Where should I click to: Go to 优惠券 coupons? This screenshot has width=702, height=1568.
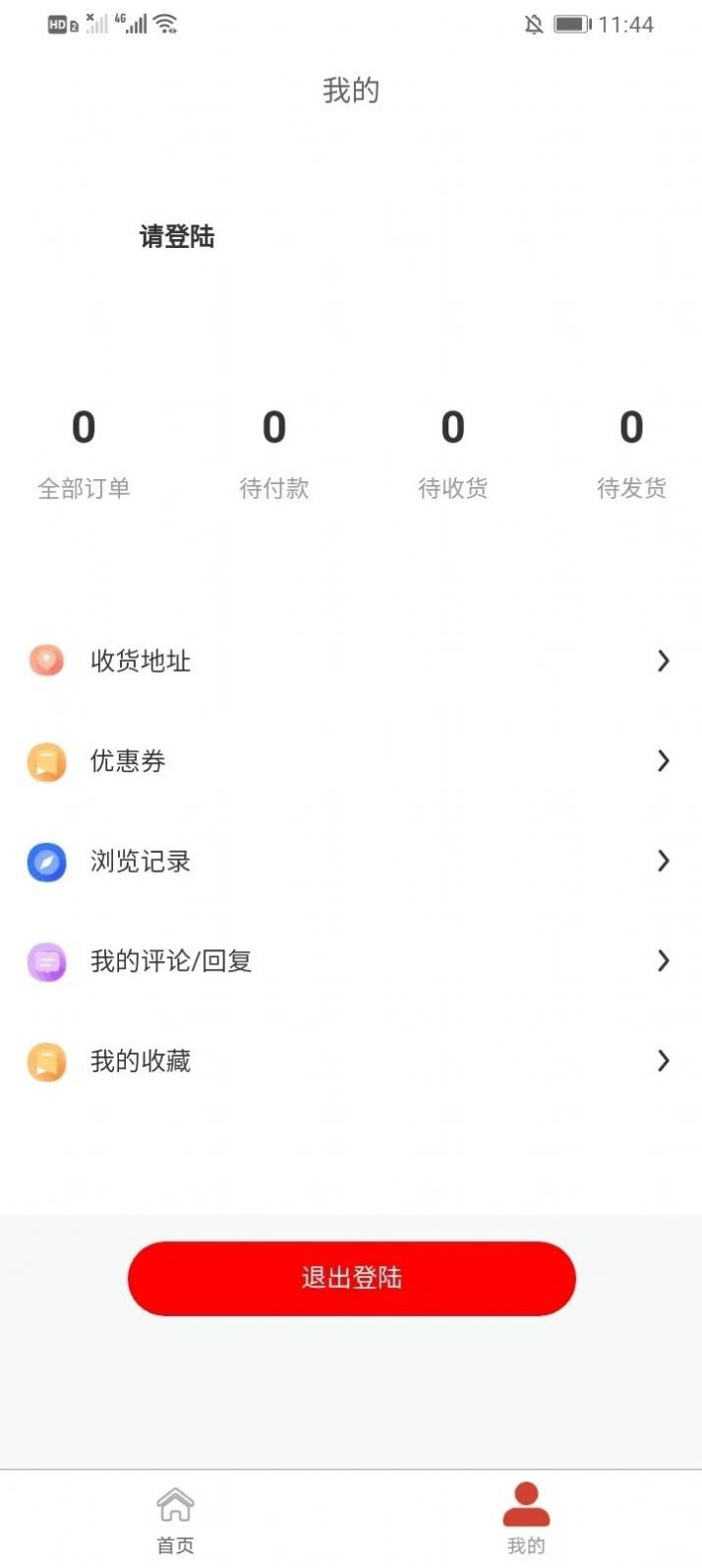tap(350, 761)
